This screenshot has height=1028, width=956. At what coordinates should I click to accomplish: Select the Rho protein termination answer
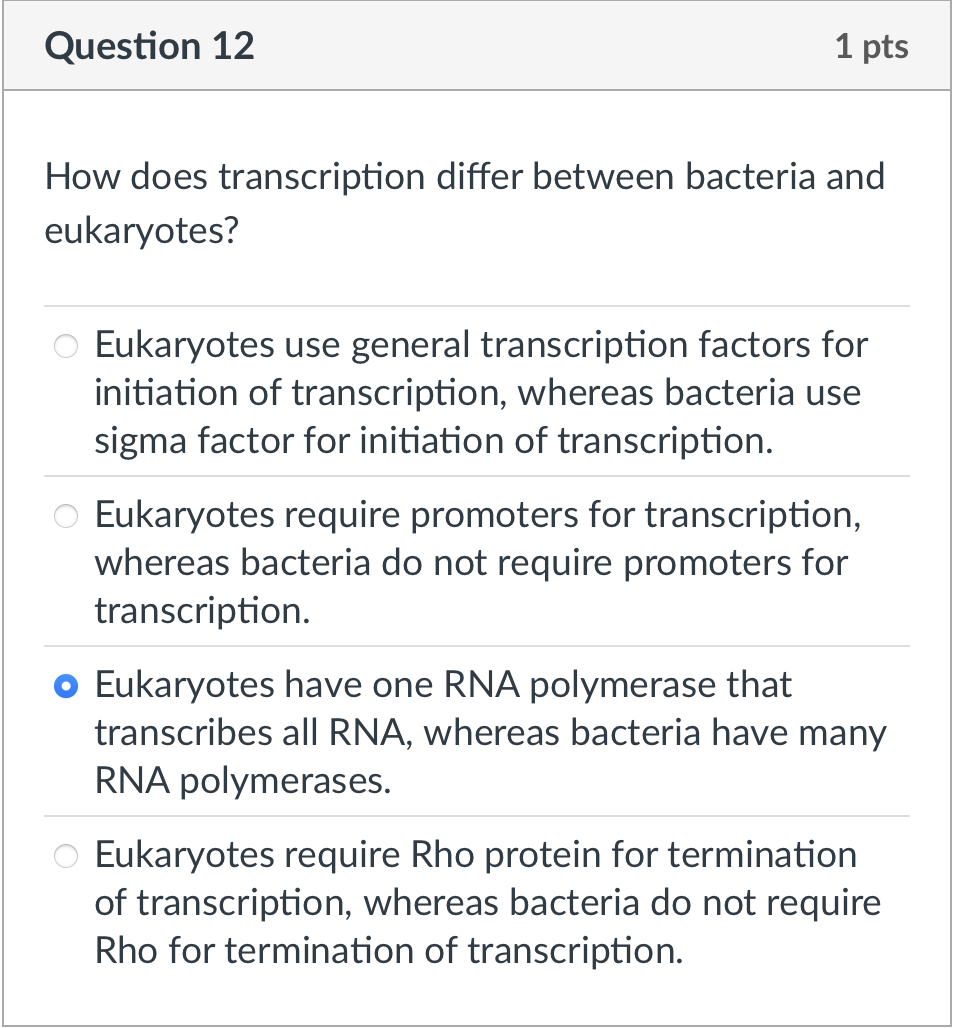[x=66, y=857]
